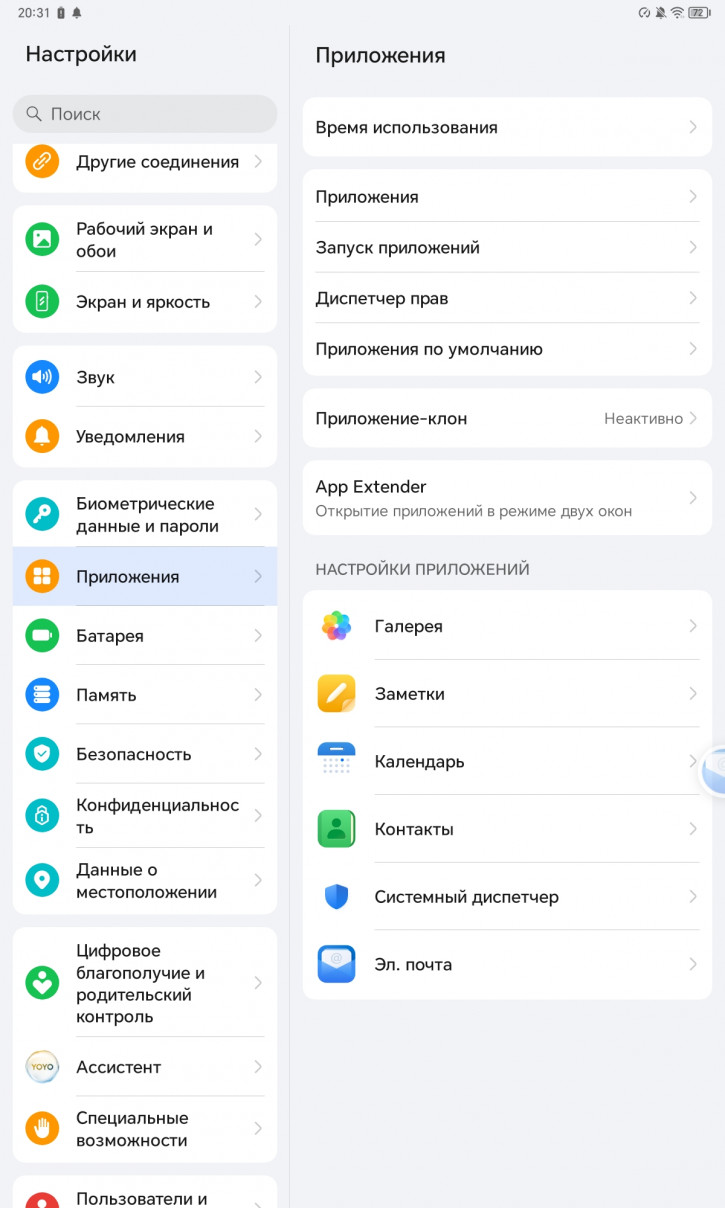Open Звук settings
Image resolution: width=725 pixels, height=1208 pixels.
[x=145, y=377]
